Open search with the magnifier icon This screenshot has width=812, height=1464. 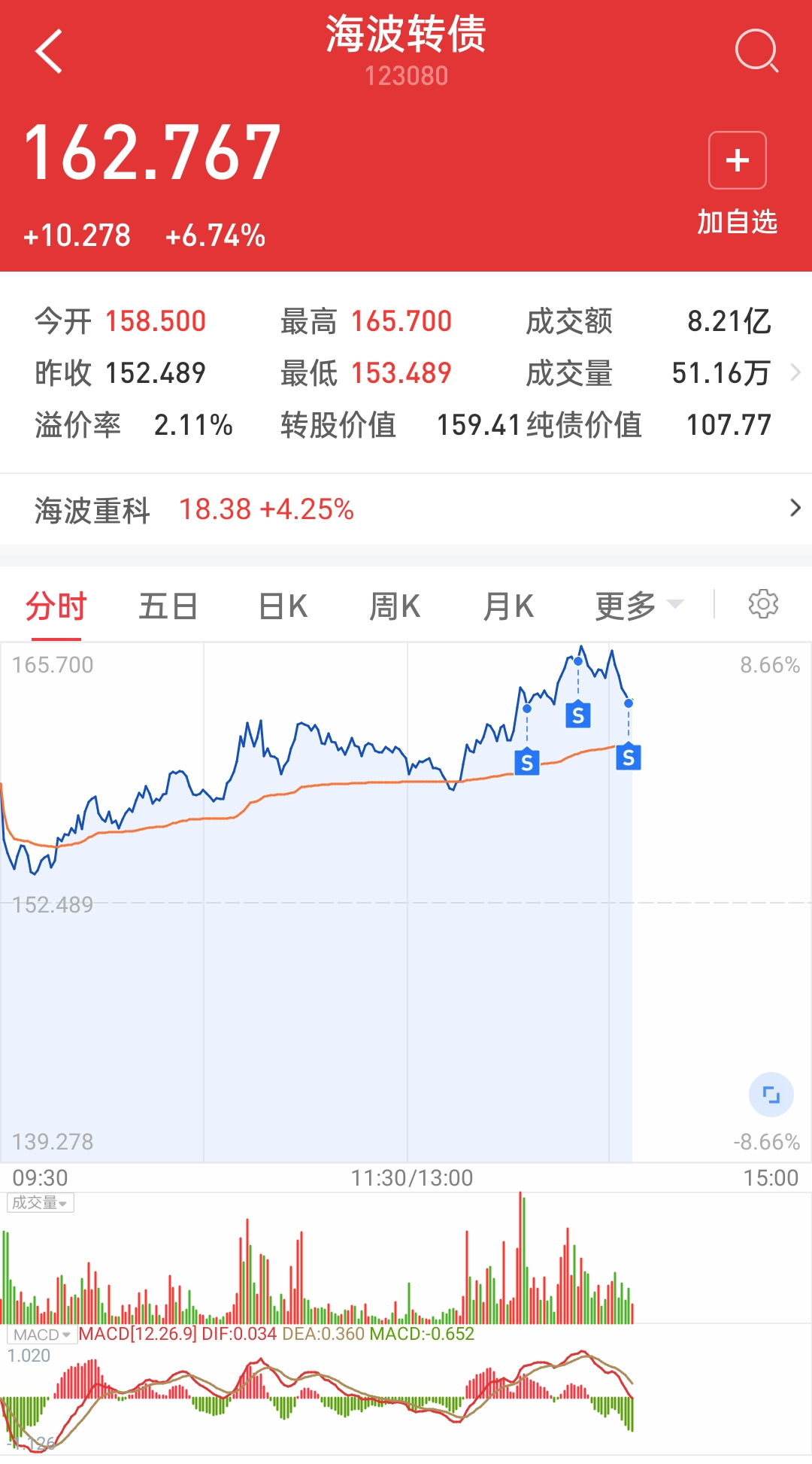[756, 51]
